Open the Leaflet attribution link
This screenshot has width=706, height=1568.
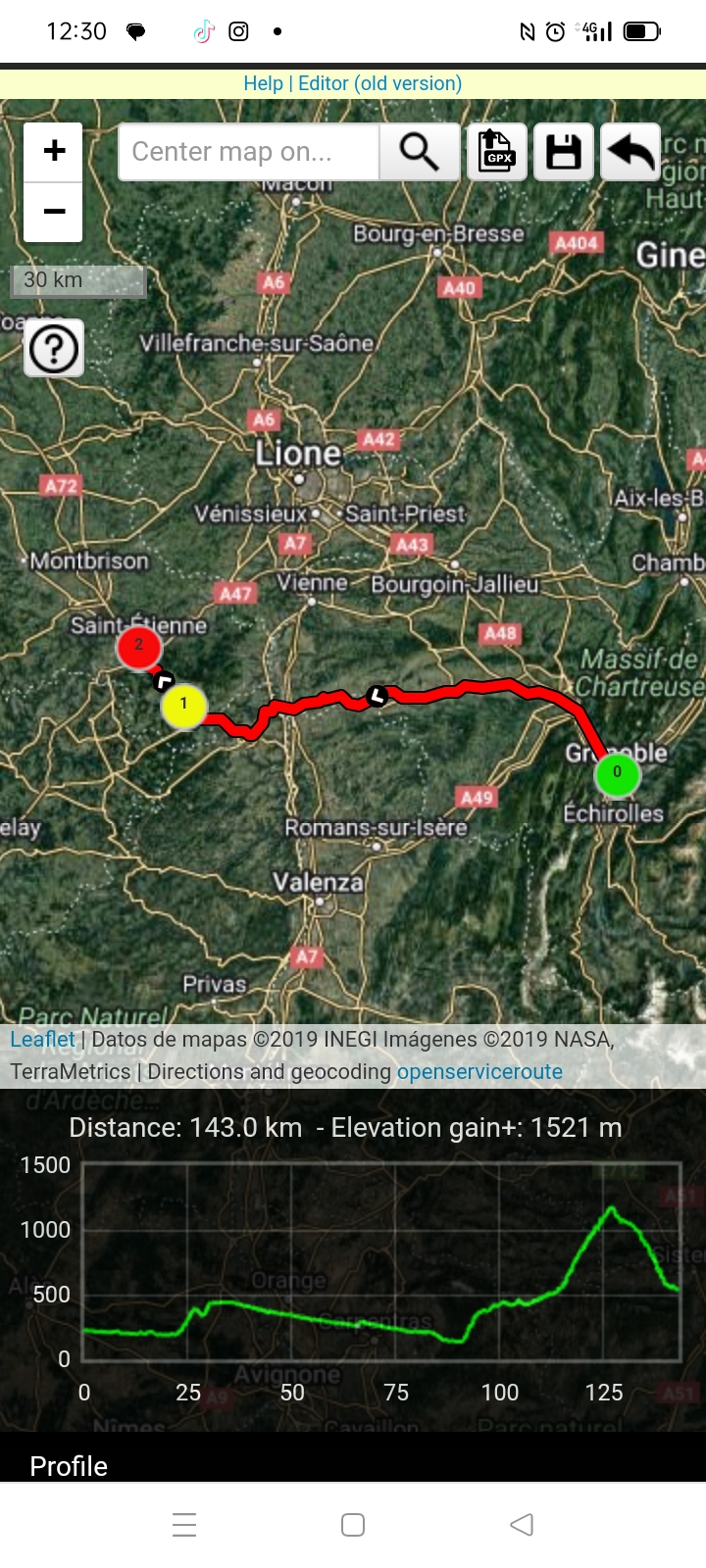pos(42,1039)
